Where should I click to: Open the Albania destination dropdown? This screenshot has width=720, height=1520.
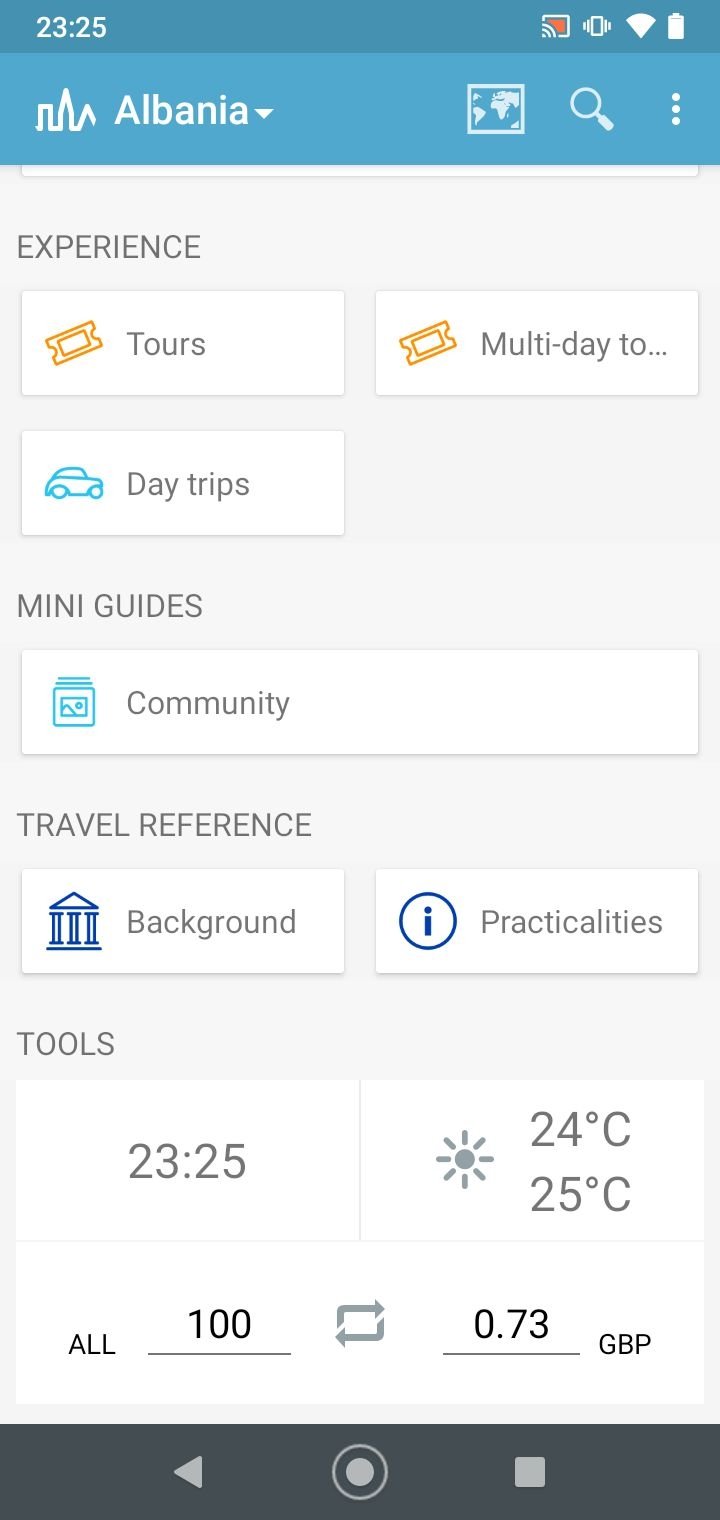[194, 110]
